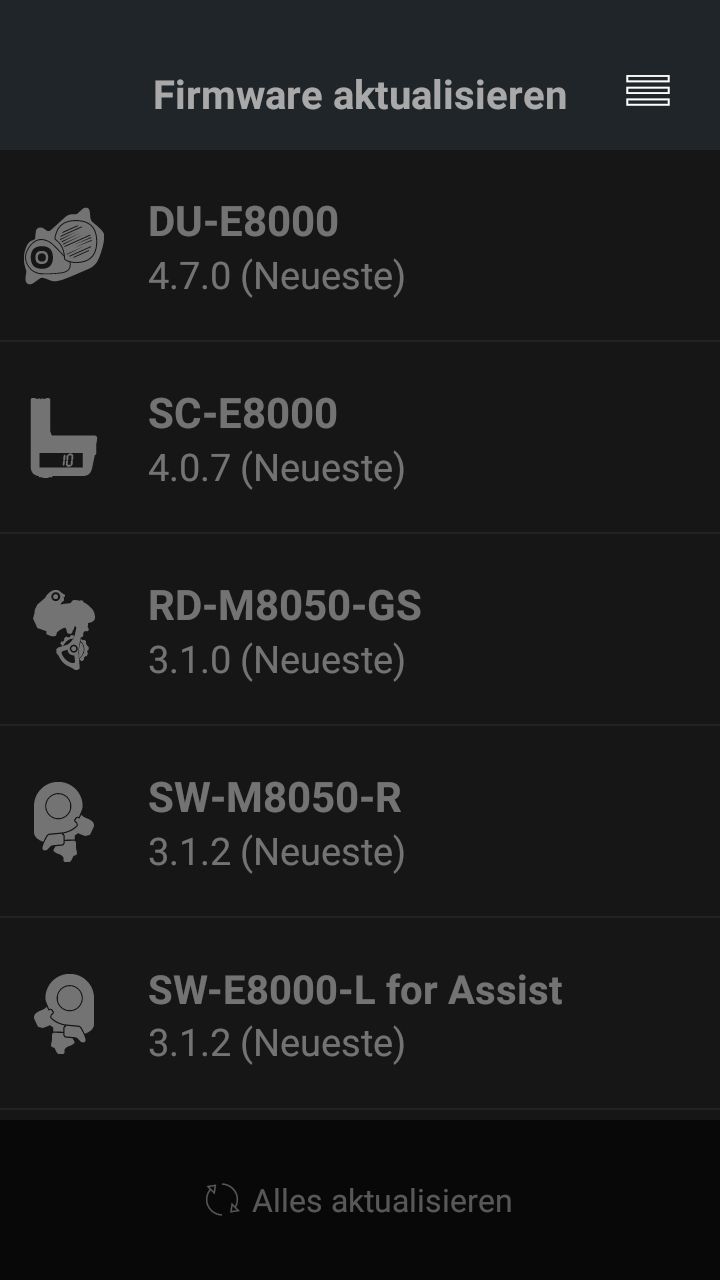Image resolution: width=720 pixels, height=1280 pixels.
Task: Tap the Alles aktualisieren button
Action: [359, 1200]
